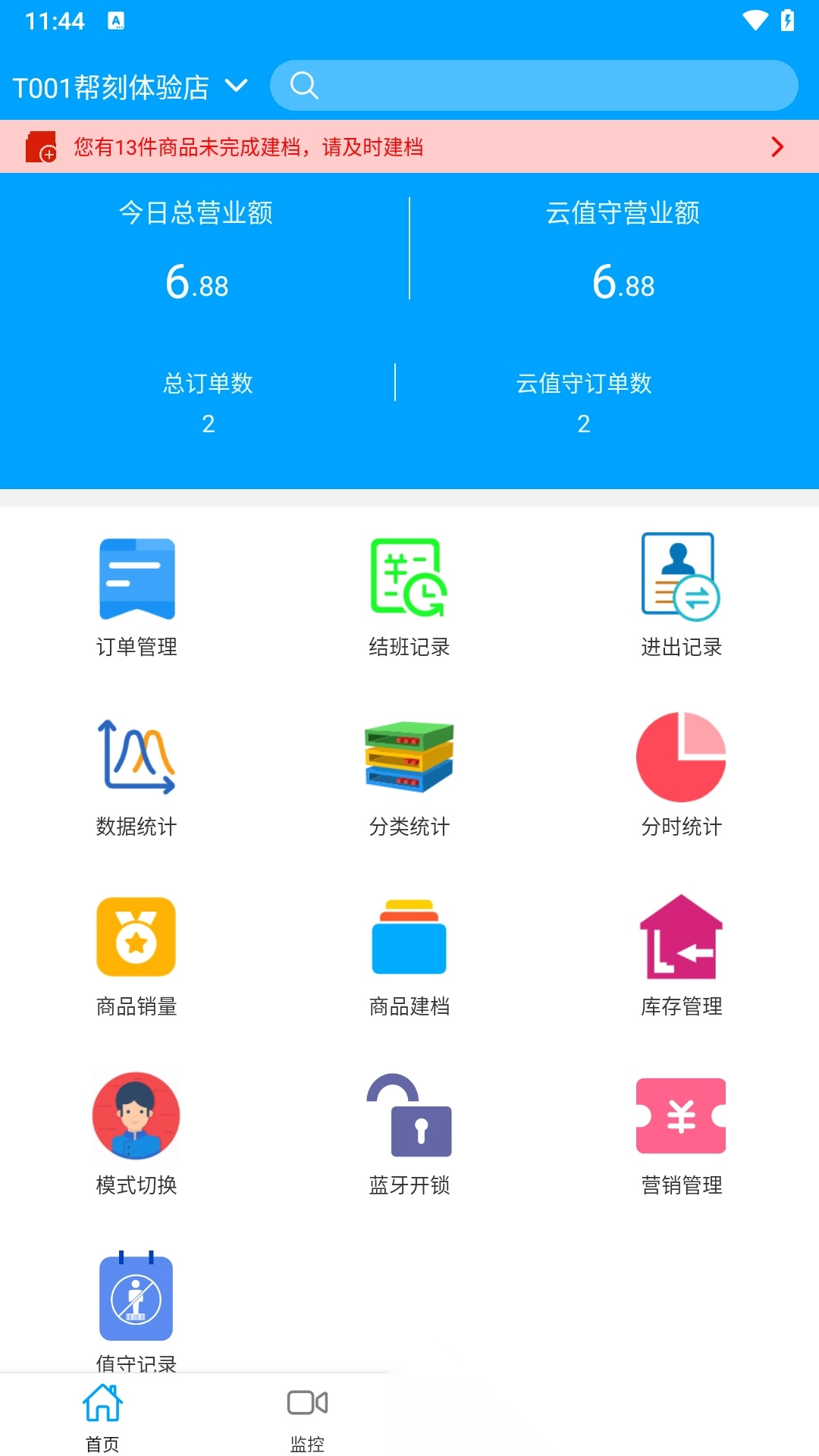Expand the T001帮刻体验店 store selector
Image resolution: width=819 pixels, height=1456 pixels.
click(x=130, y=87)
